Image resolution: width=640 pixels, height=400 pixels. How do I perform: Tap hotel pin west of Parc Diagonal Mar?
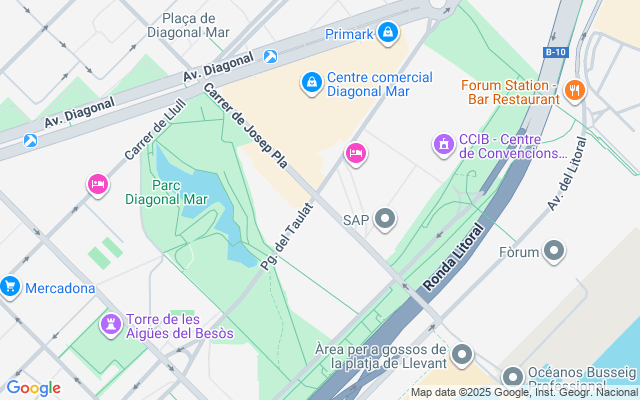(x=97, y=184)
